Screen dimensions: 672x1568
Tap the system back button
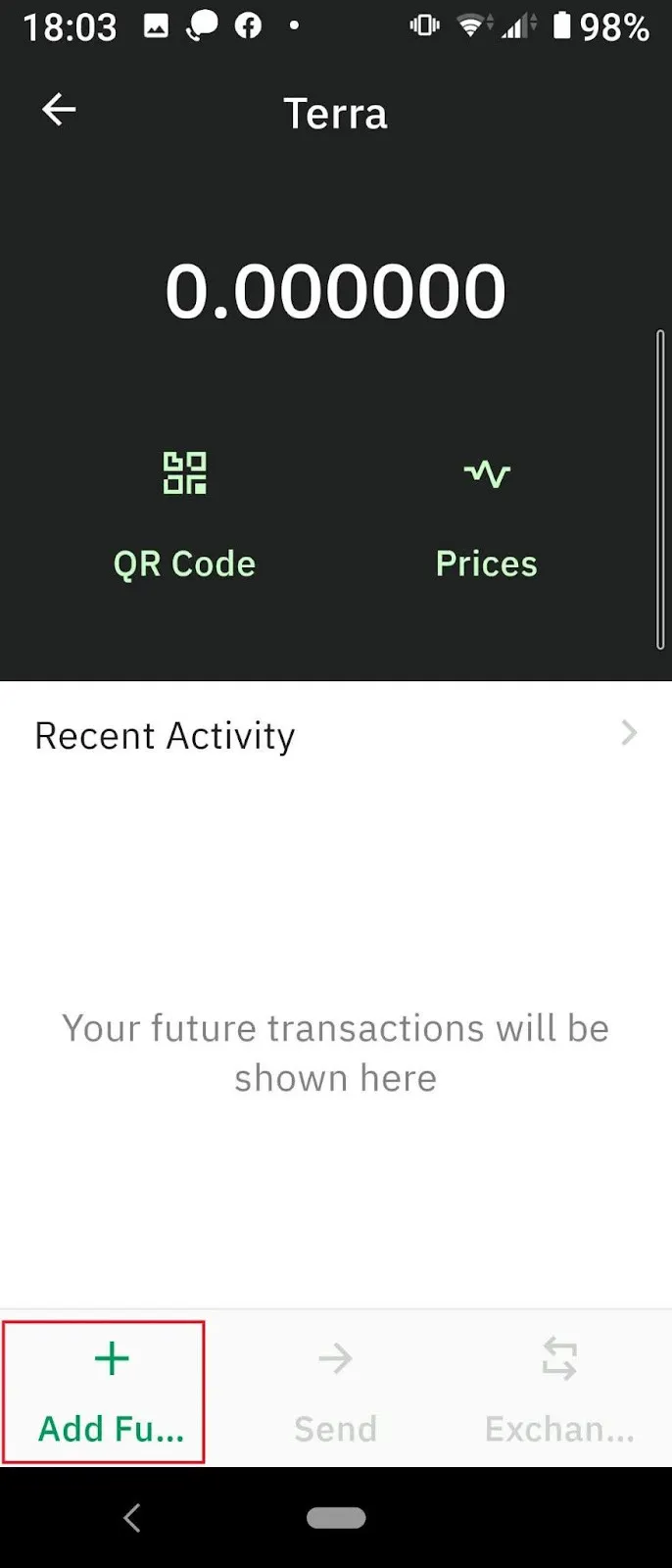pyautogui.click(x=132, y=1518)
